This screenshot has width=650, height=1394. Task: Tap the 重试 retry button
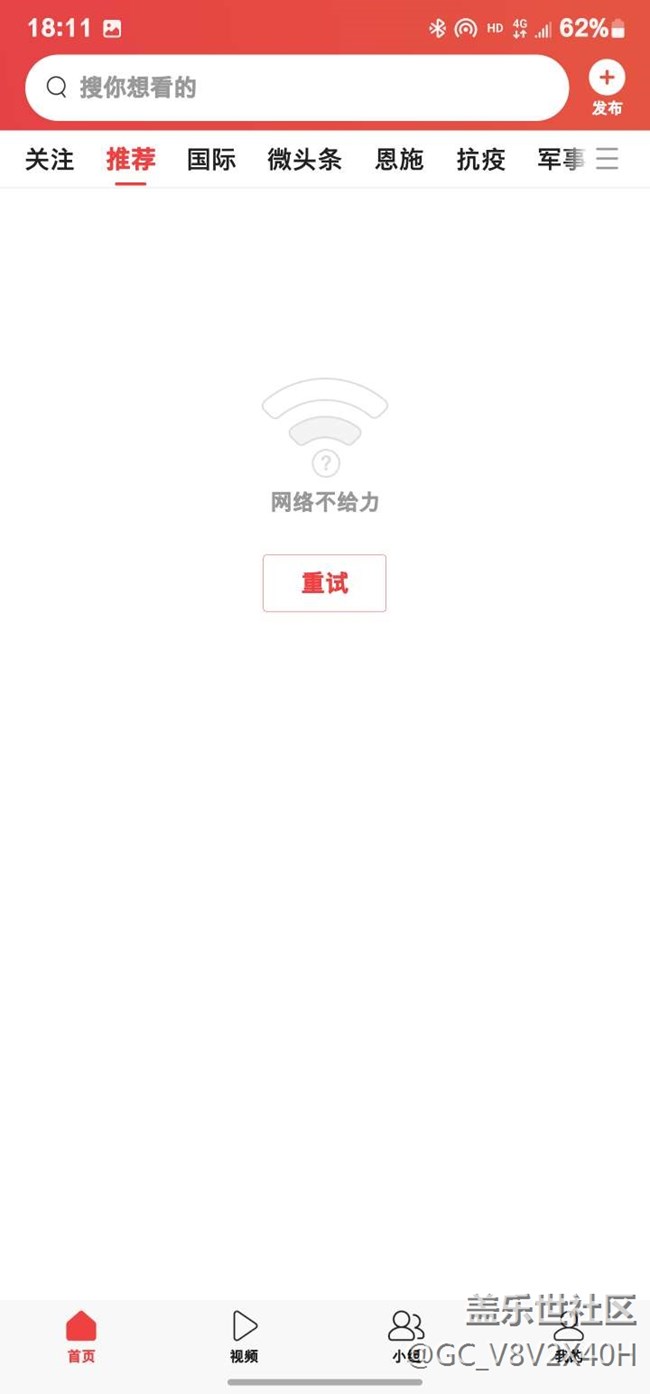tap(324, 583)
